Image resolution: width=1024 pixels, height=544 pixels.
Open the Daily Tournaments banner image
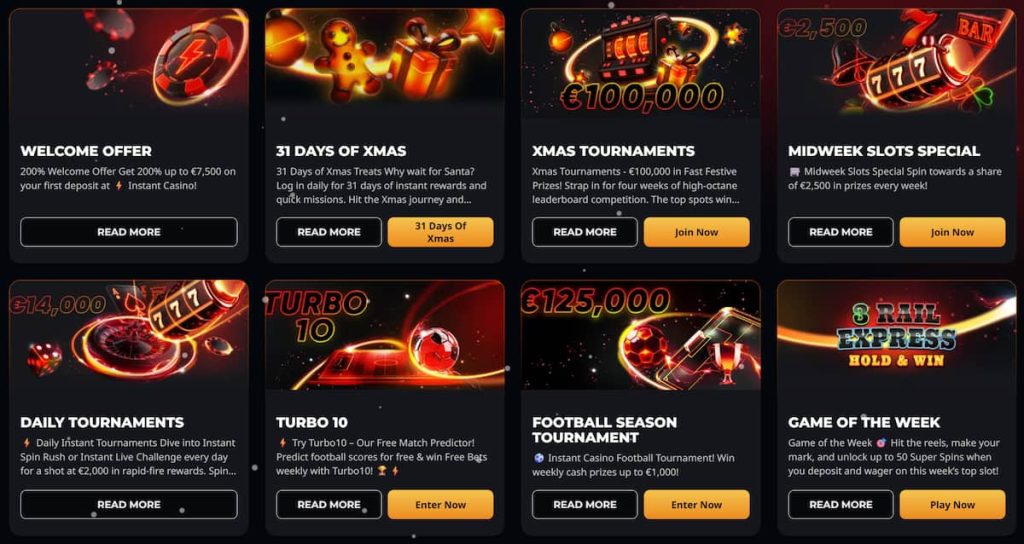coord(129,335)
